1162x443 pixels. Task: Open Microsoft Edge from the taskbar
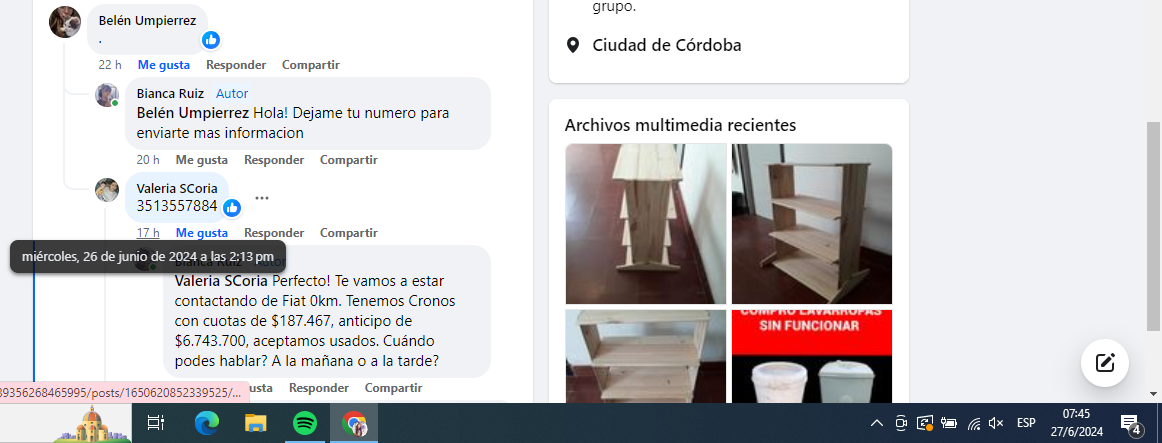click(x=207, y=423)
